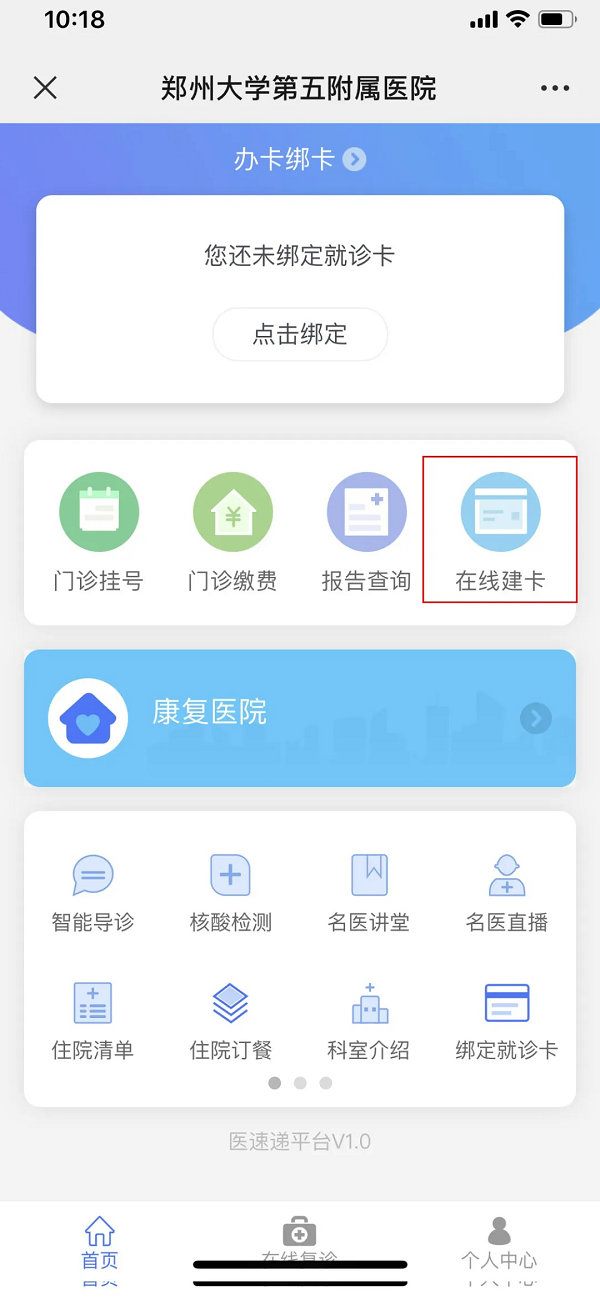Open 住院订餐 inpatient meal ordering
This screenshot has width=600, height=1299.
point(231,1021)
